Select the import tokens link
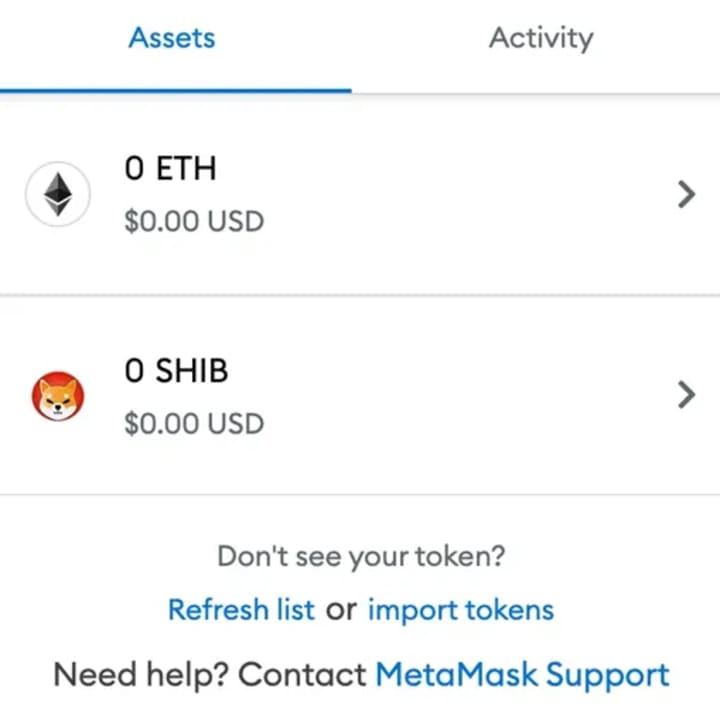 tap(460, 609)
